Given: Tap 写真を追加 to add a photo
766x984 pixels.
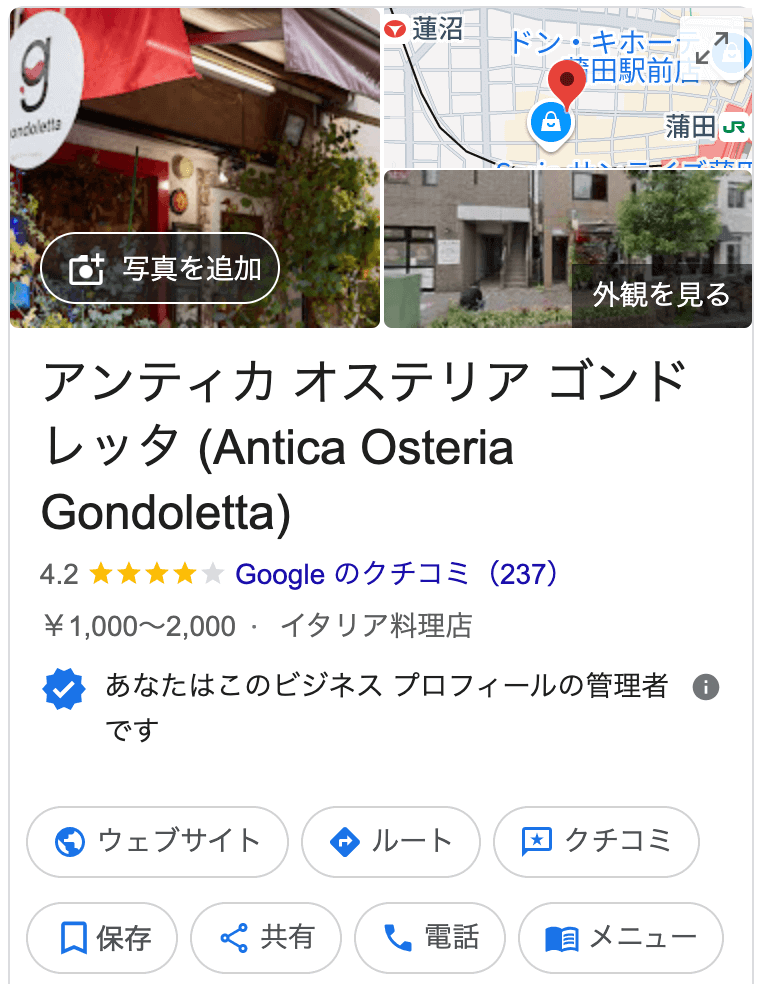Looking at the screenshot, I should click(160, 268).
